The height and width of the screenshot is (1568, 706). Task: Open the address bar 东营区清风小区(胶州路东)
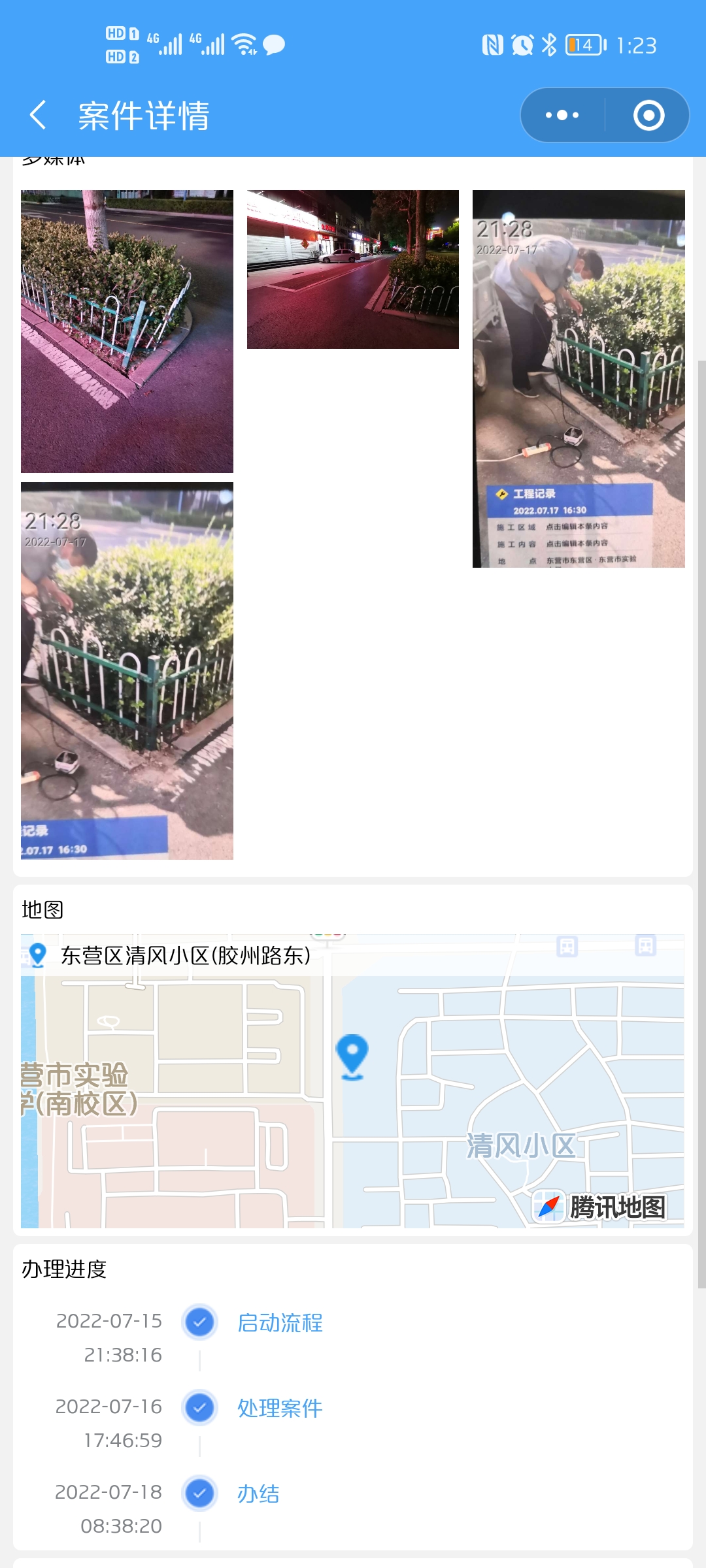pos(353,956)
